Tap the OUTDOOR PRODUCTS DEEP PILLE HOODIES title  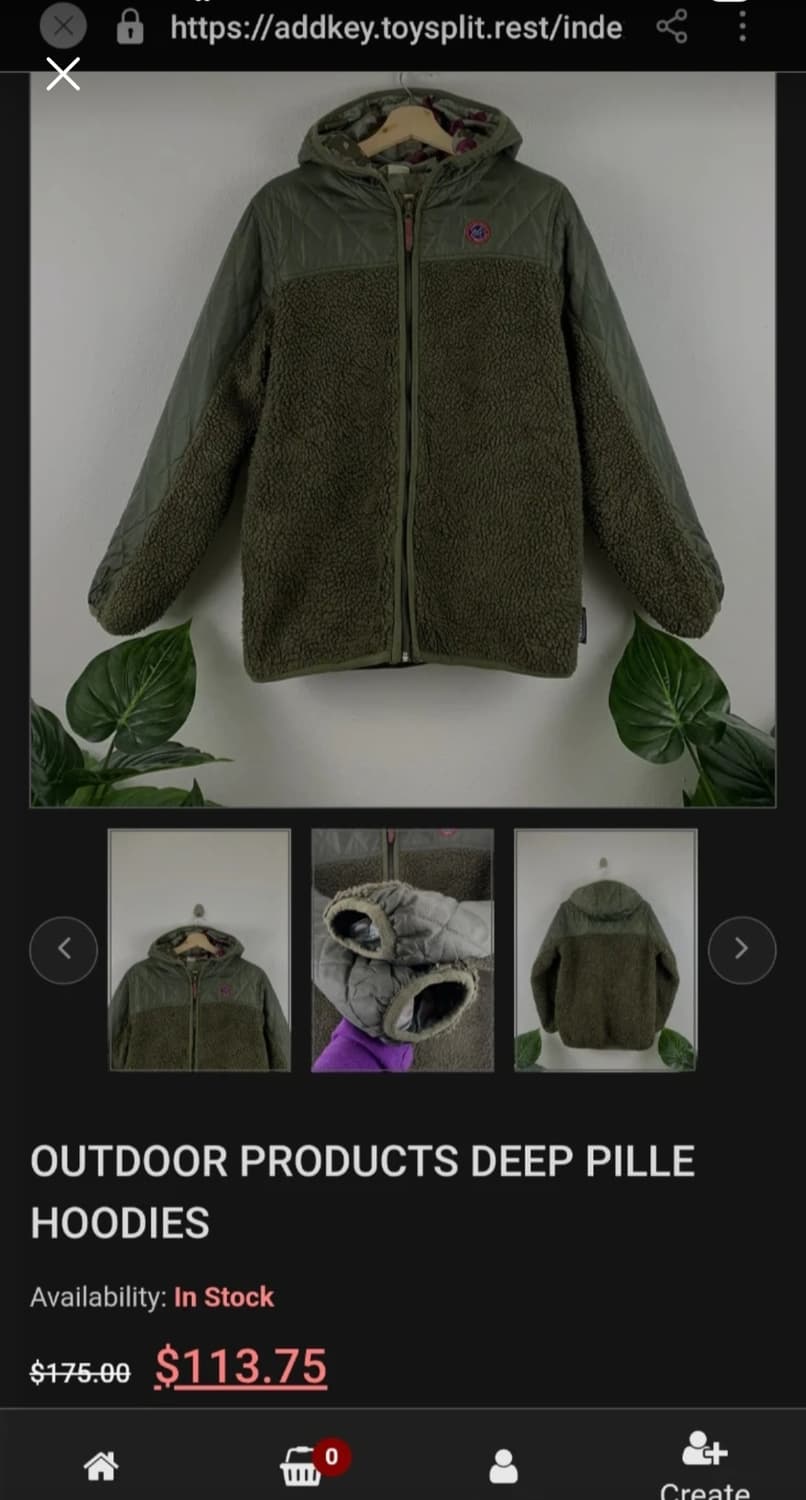click(363, 1190)
